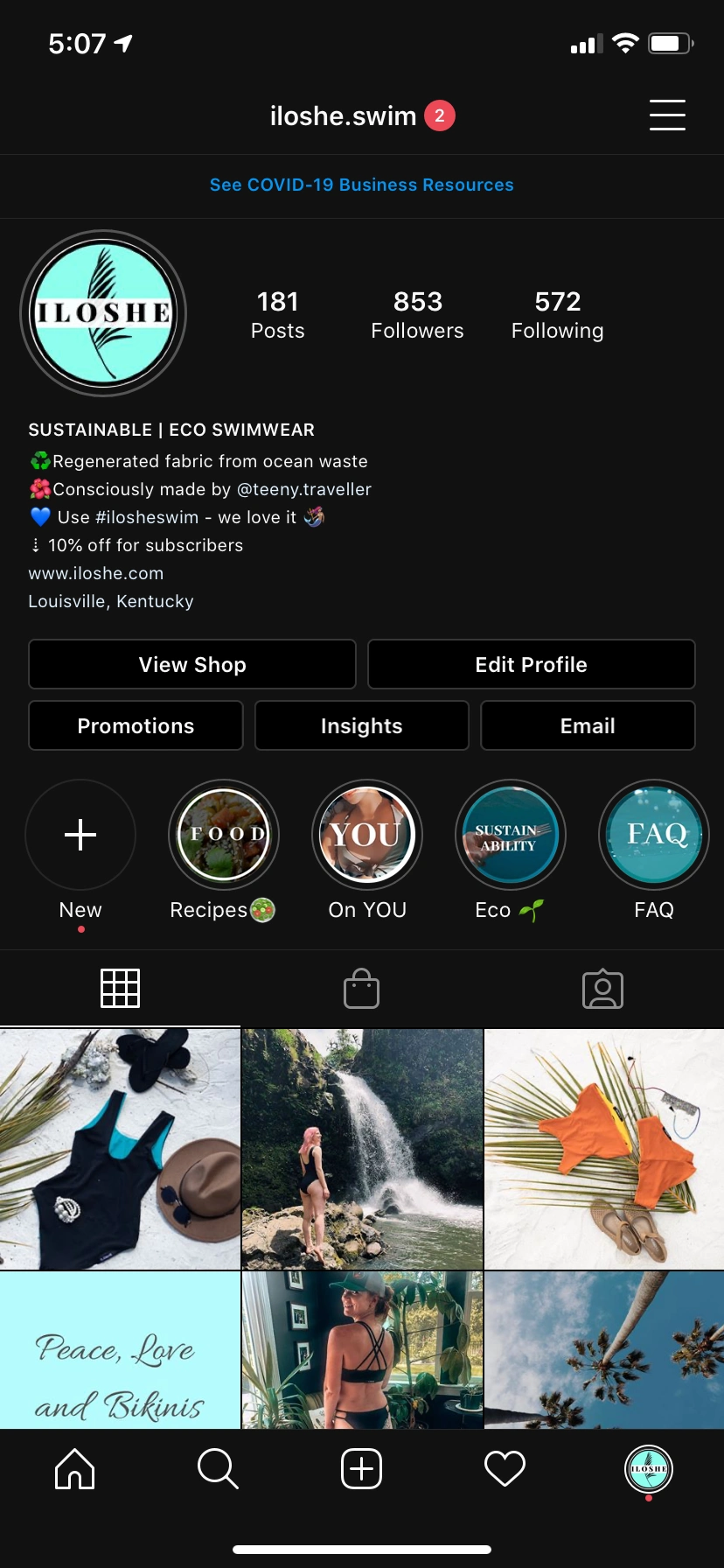Tap the Email button
The height and width of the screenshot is (1568, 724).
coord(588,725)
